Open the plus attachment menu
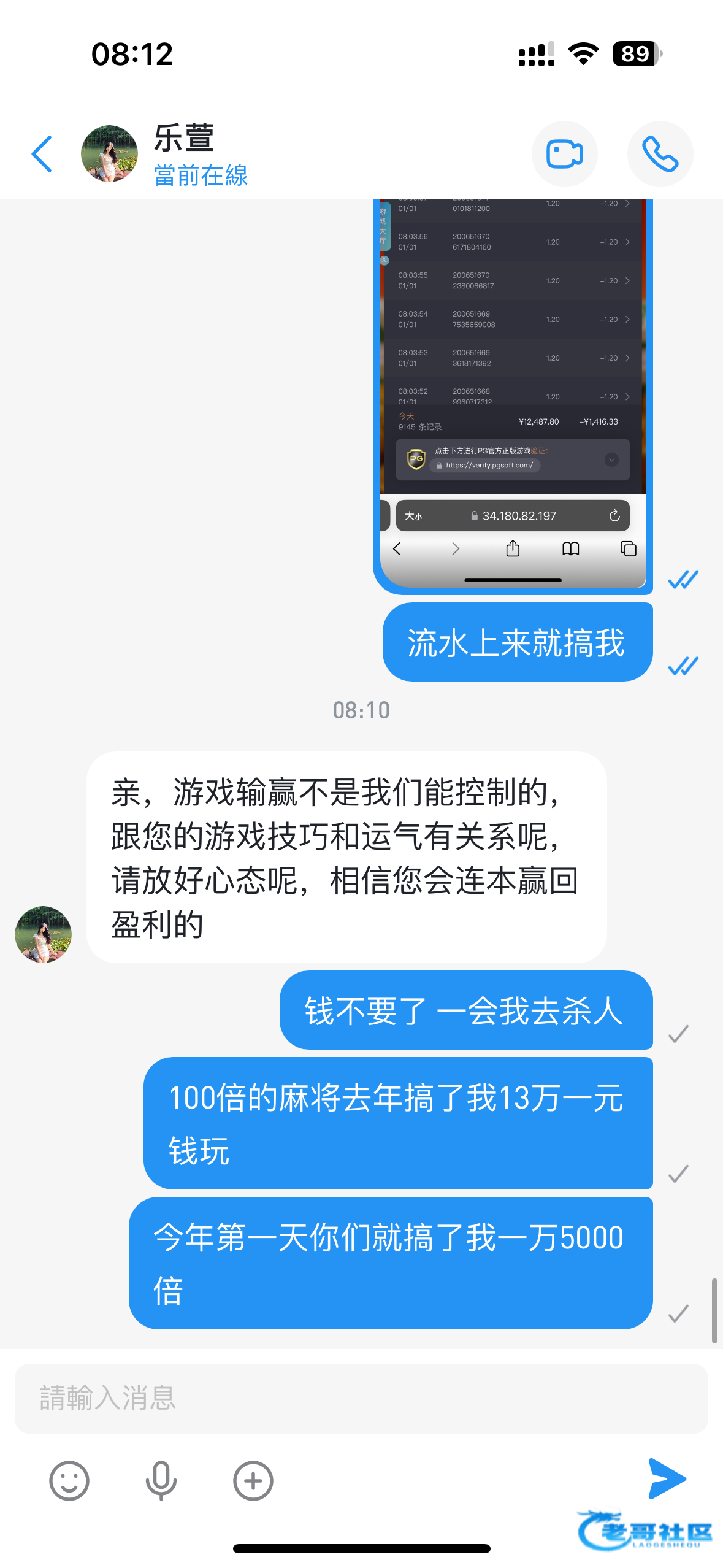The width and height of the screenshot is (723, 1568). tap(253, 1481)
